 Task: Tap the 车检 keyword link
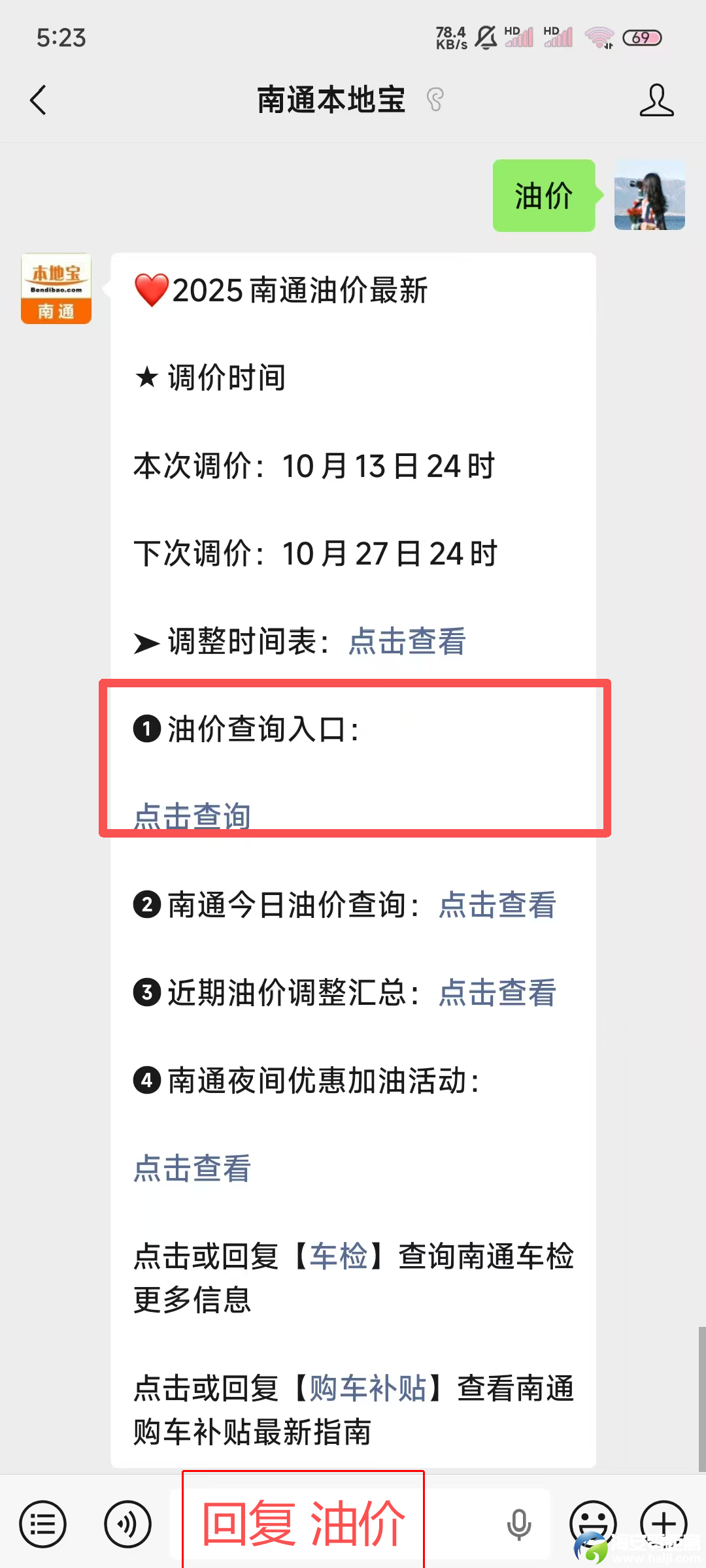[339, 1256]
